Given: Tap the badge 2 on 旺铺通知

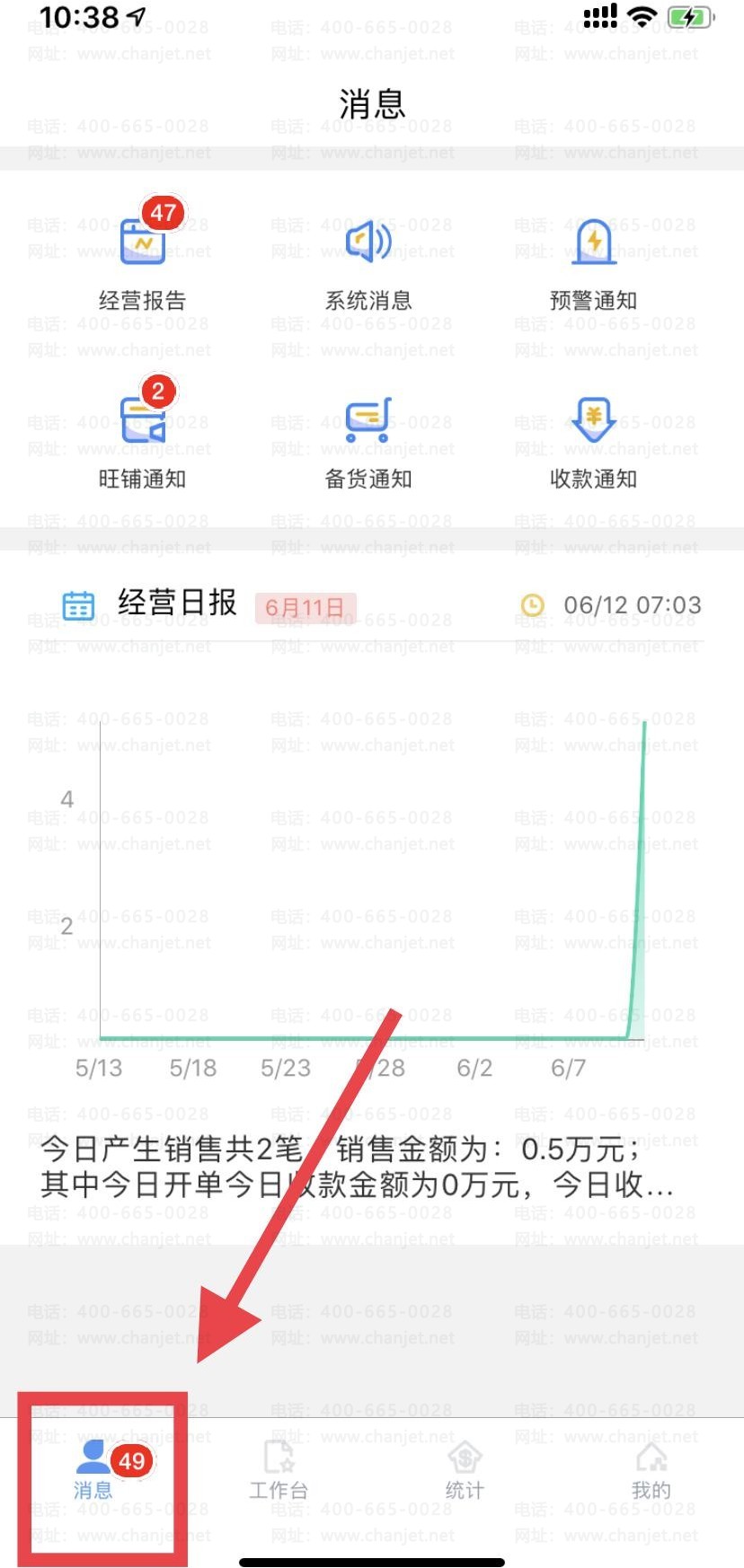Looking at the screenshot, I should 157,392.
